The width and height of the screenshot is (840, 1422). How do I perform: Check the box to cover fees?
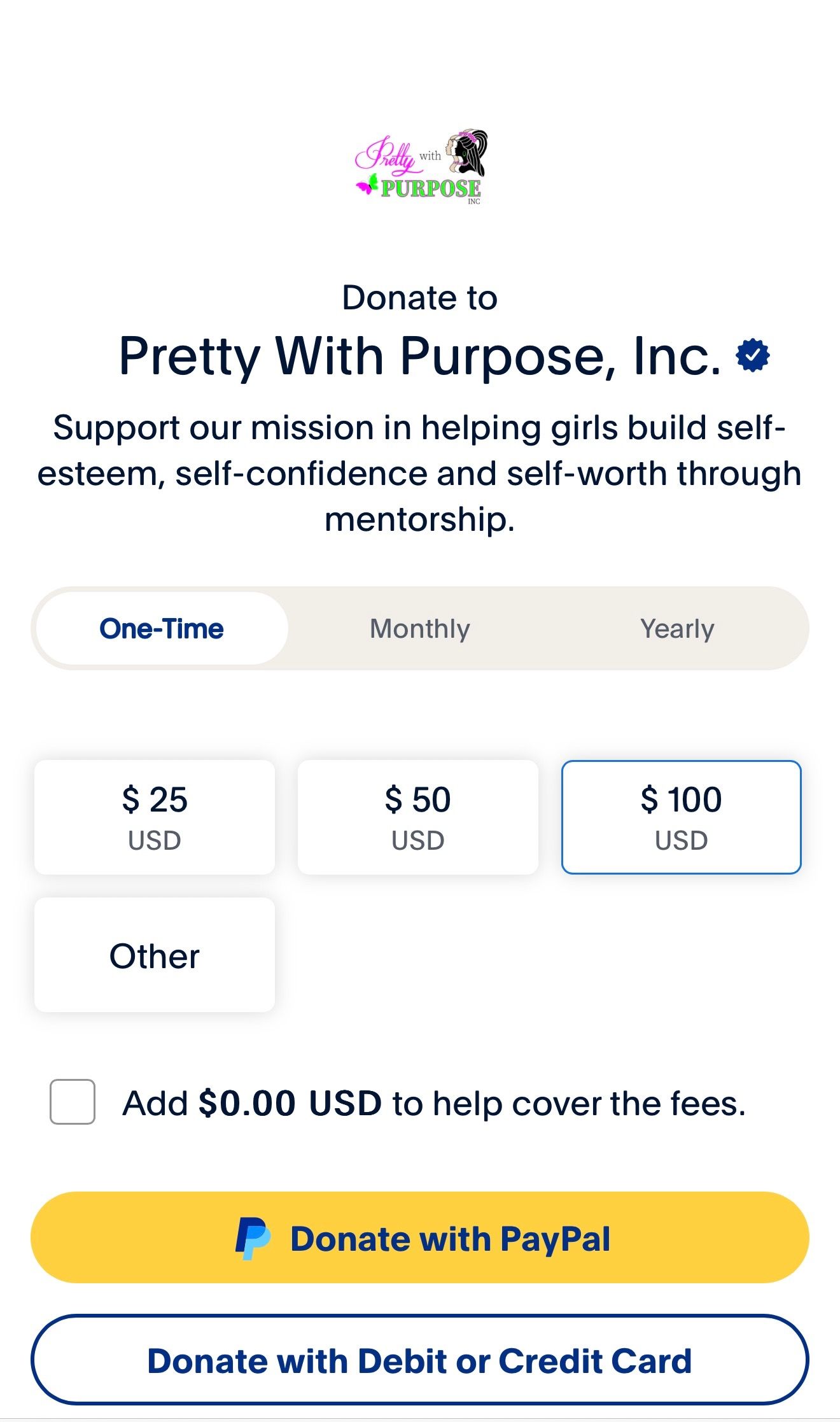(x=73, y=1102)
